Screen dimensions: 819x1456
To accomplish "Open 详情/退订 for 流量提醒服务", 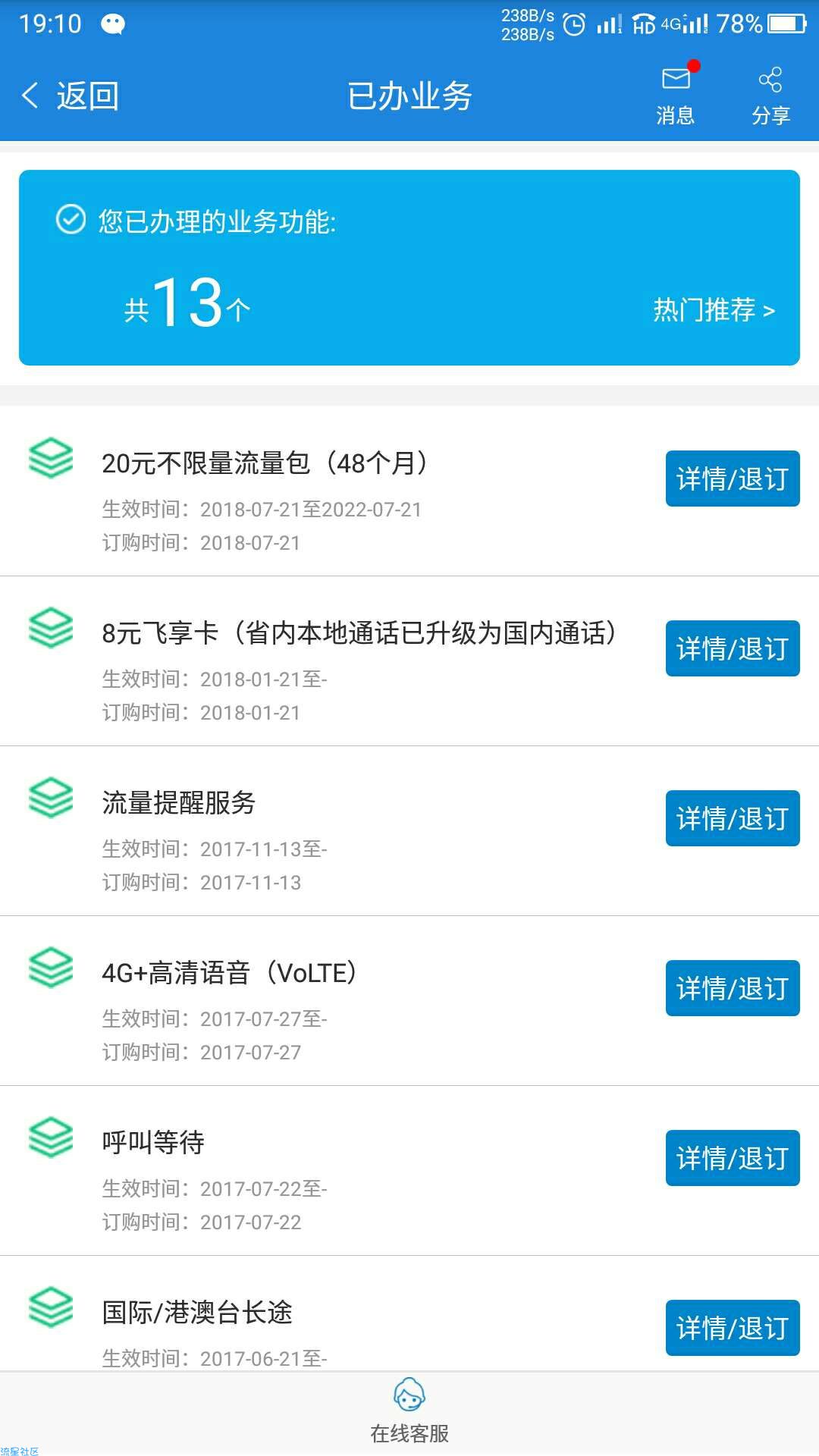I will coord(733,818).
